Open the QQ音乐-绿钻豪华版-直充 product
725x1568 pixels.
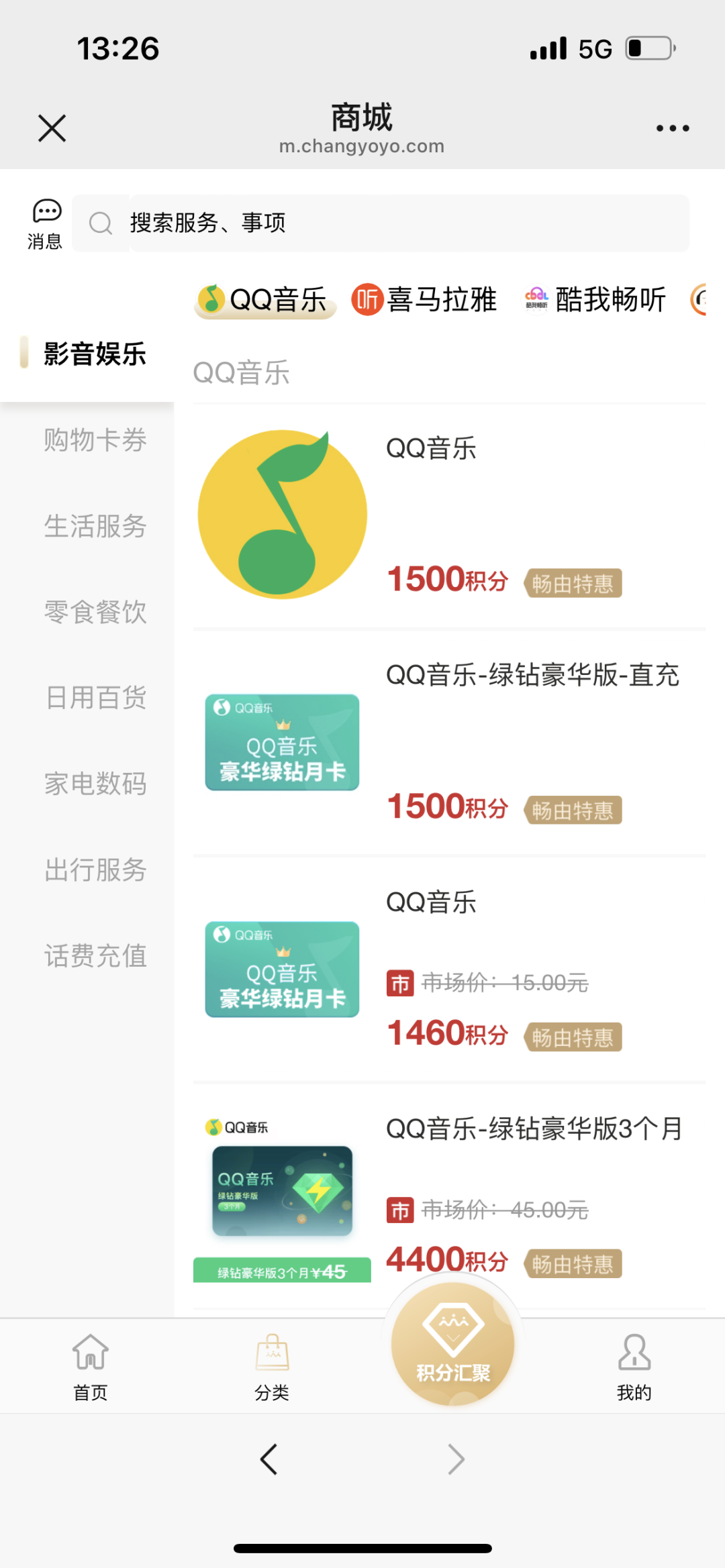pos(532,675)
